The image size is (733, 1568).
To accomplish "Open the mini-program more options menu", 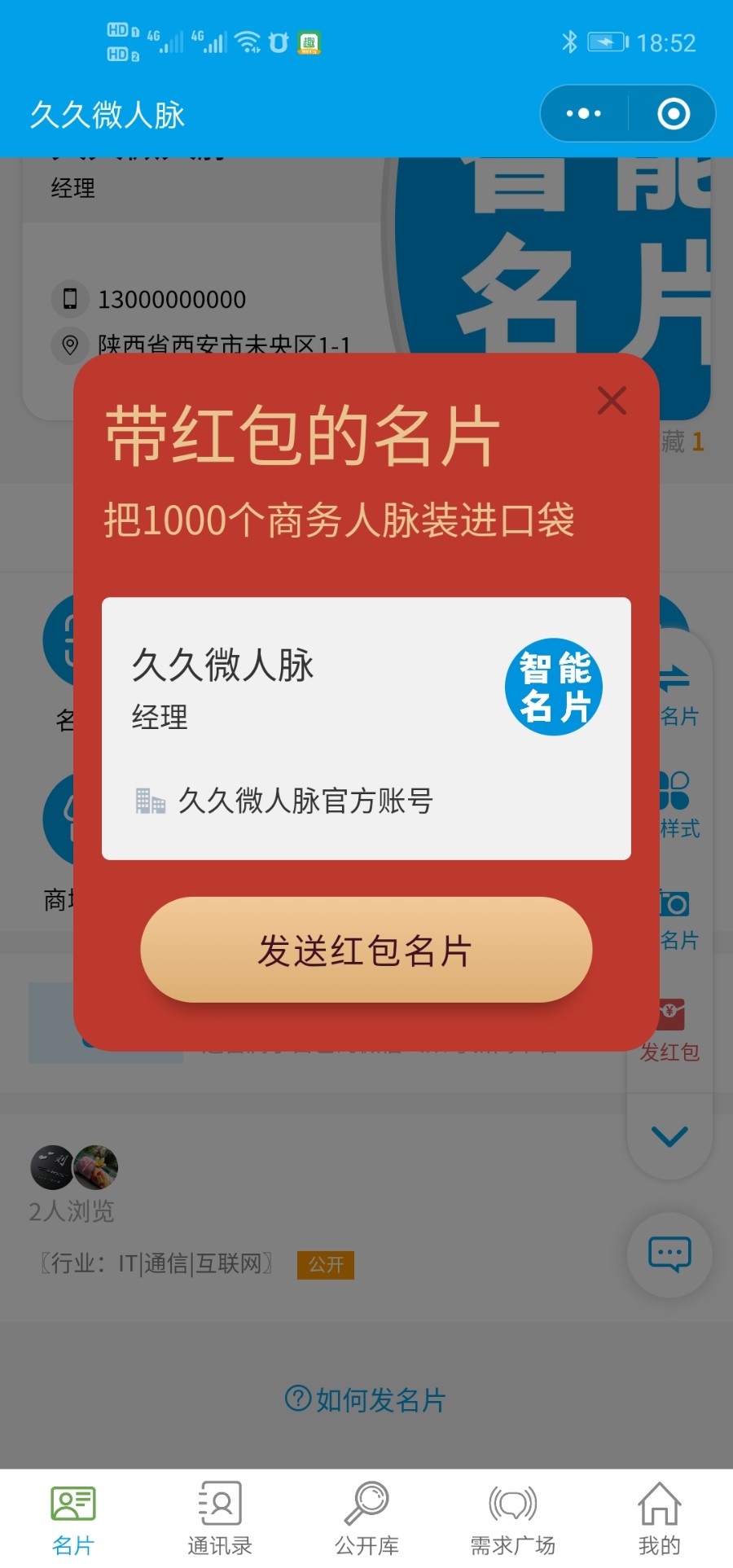I will pyautogui.click(x=583, y=113).
